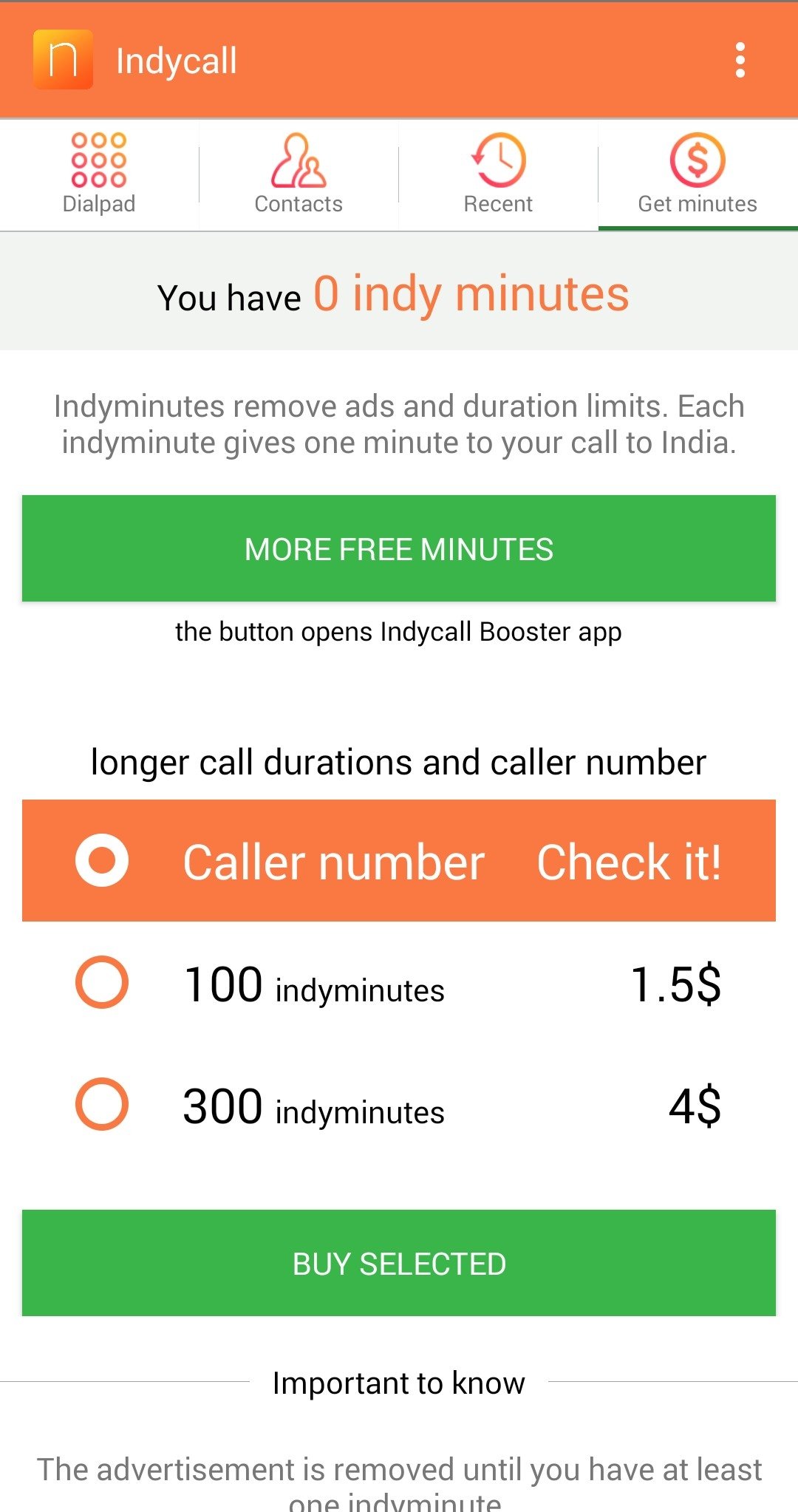
Task: Choose the 100 indyminutes package
Action: coord(399,983)
